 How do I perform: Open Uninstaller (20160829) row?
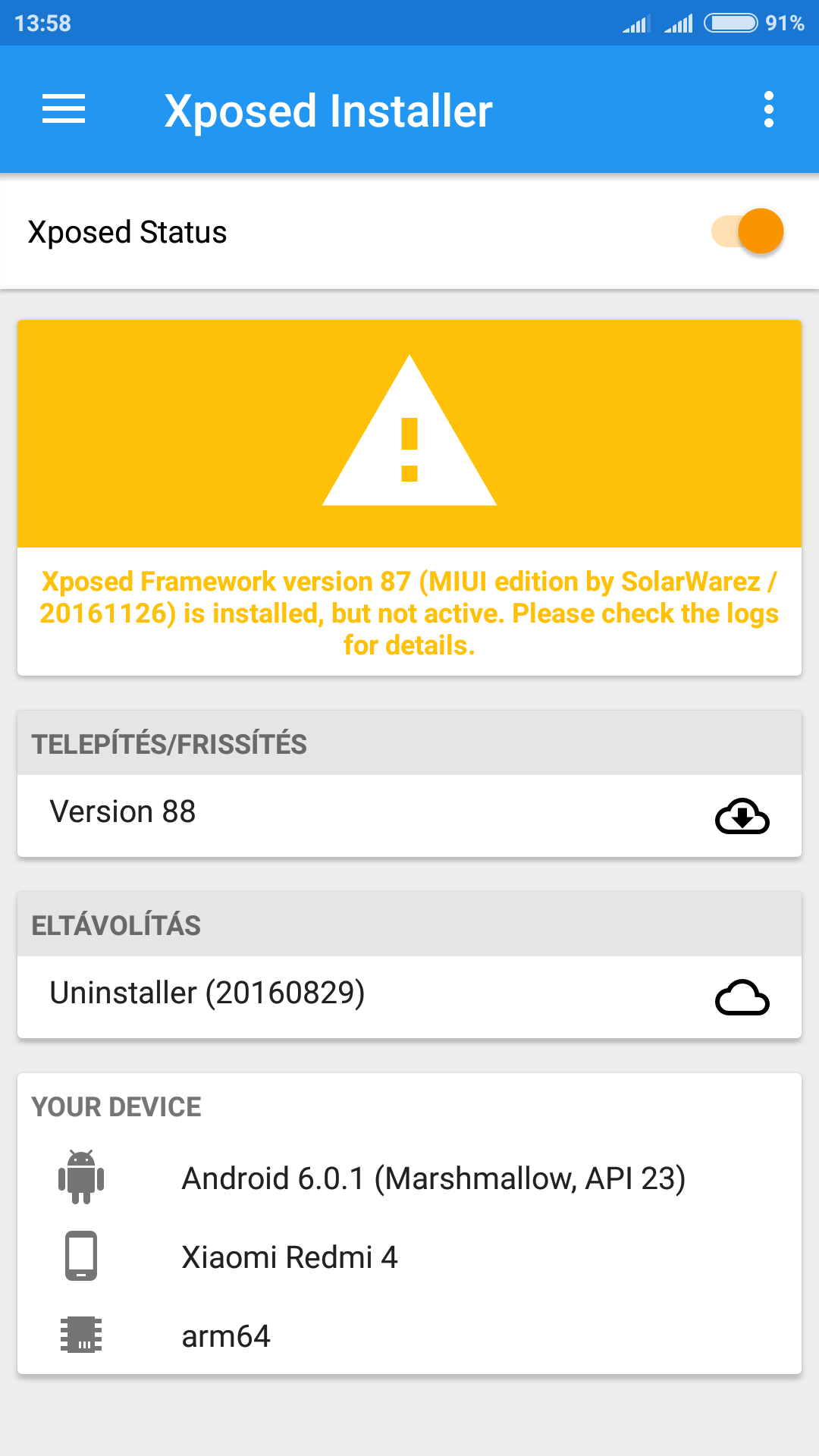click(409, 997)
